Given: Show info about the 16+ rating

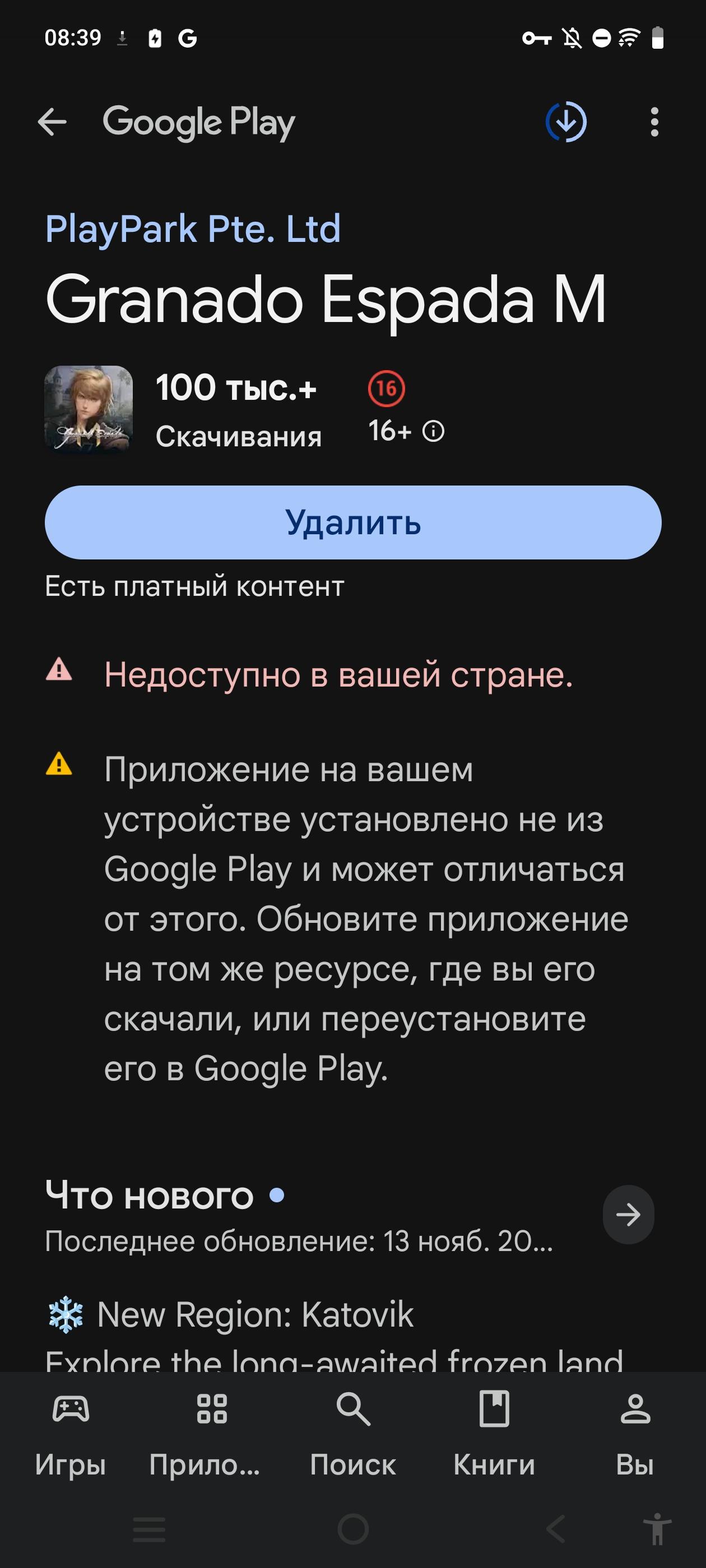Looking at the screenshot, I should click(x=433, y=432).
